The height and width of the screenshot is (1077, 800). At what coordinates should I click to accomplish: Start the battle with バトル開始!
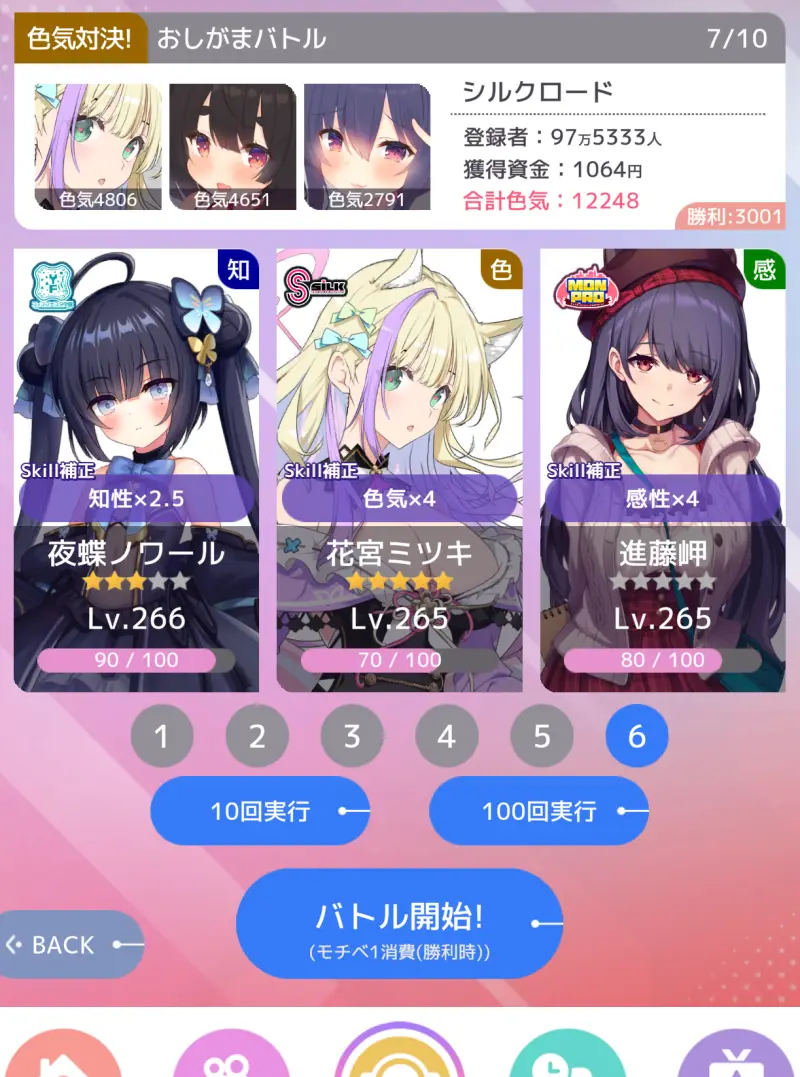click(x=398, y=923)
